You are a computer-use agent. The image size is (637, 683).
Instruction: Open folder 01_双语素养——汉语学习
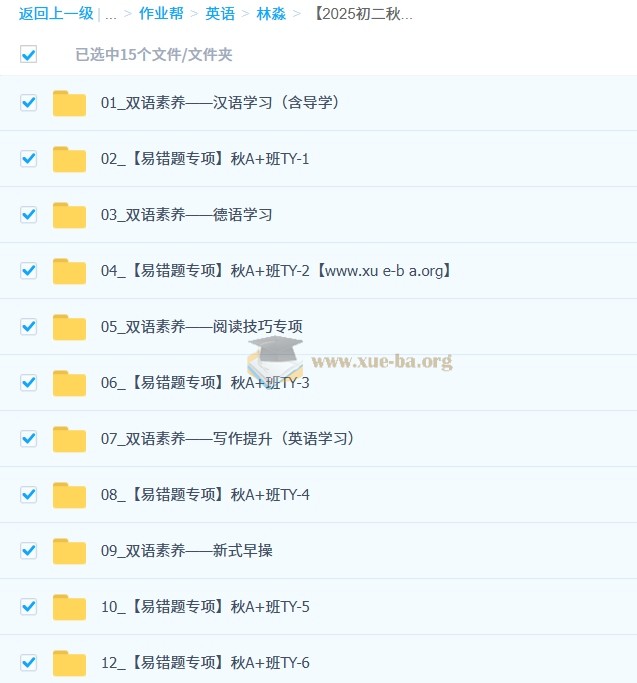220,102
